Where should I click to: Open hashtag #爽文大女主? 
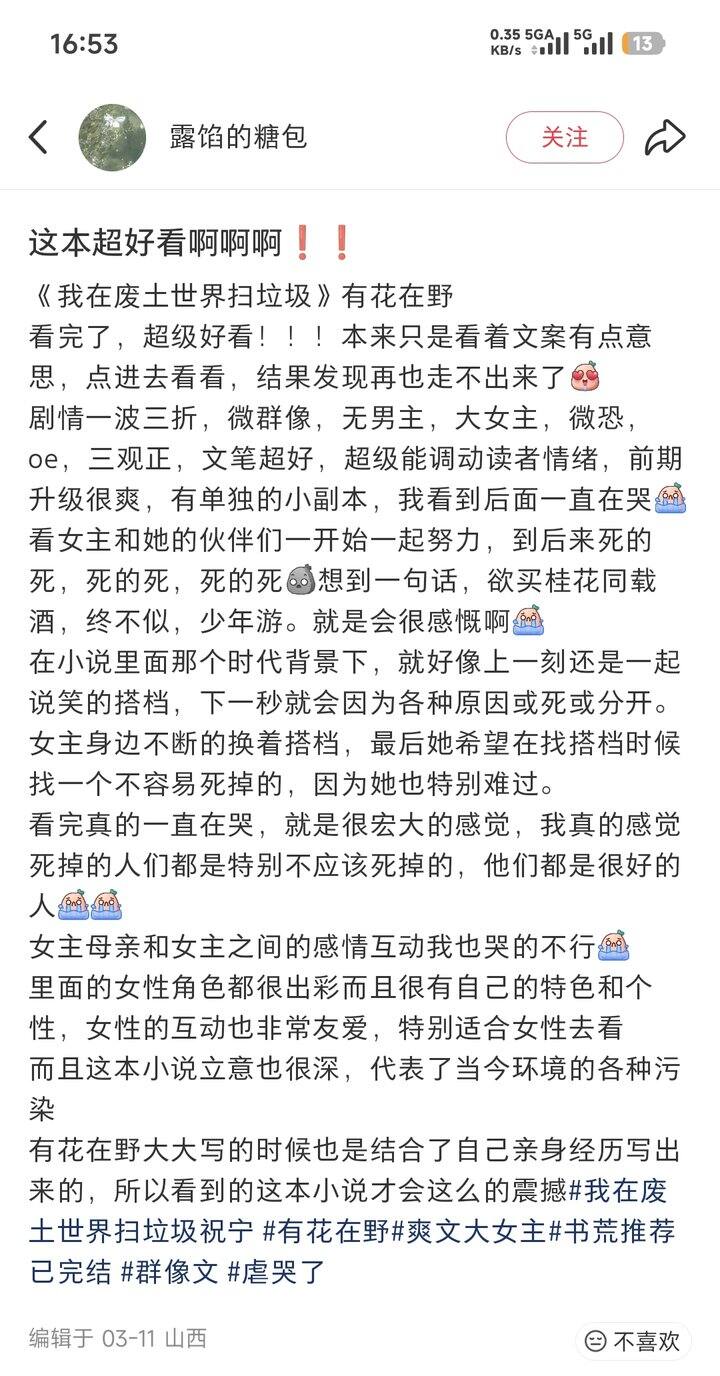pyautogui.click(x=468, y=1228)
